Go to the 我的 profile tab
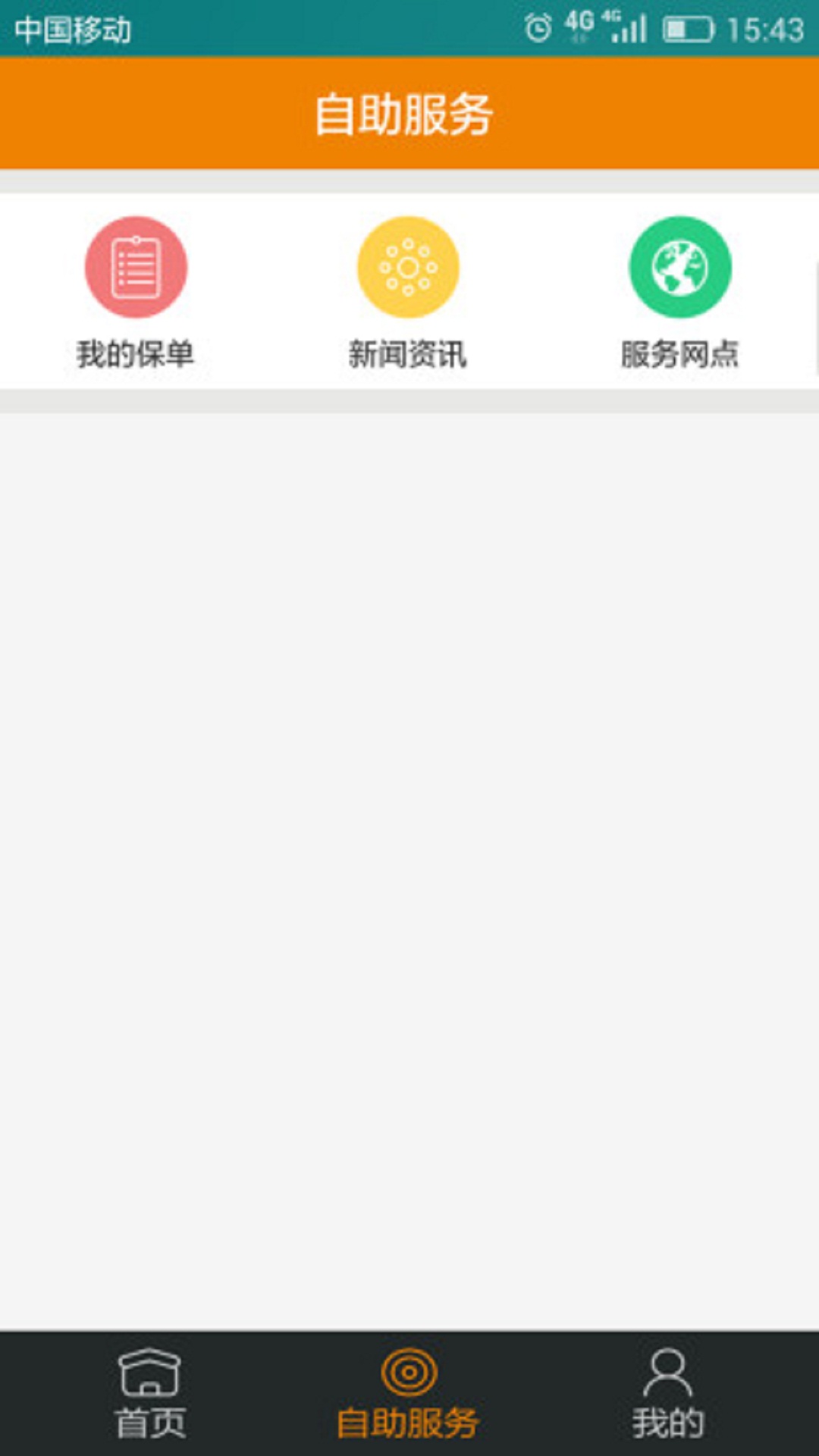This screenshot has height=1456, width=819. point(667,1392)
